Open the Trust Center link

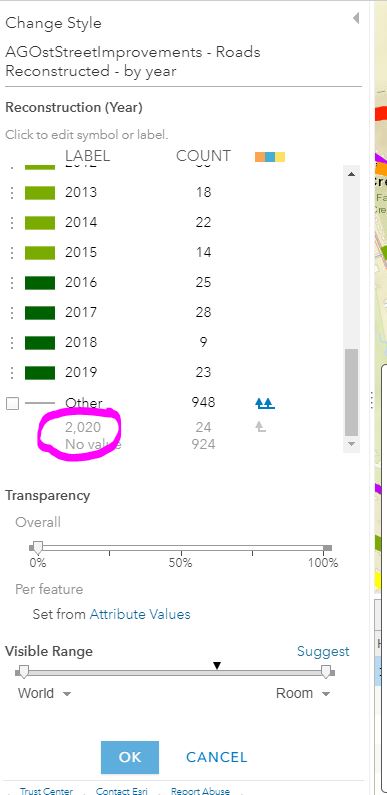pyautogui.click(x=46, y=791)
